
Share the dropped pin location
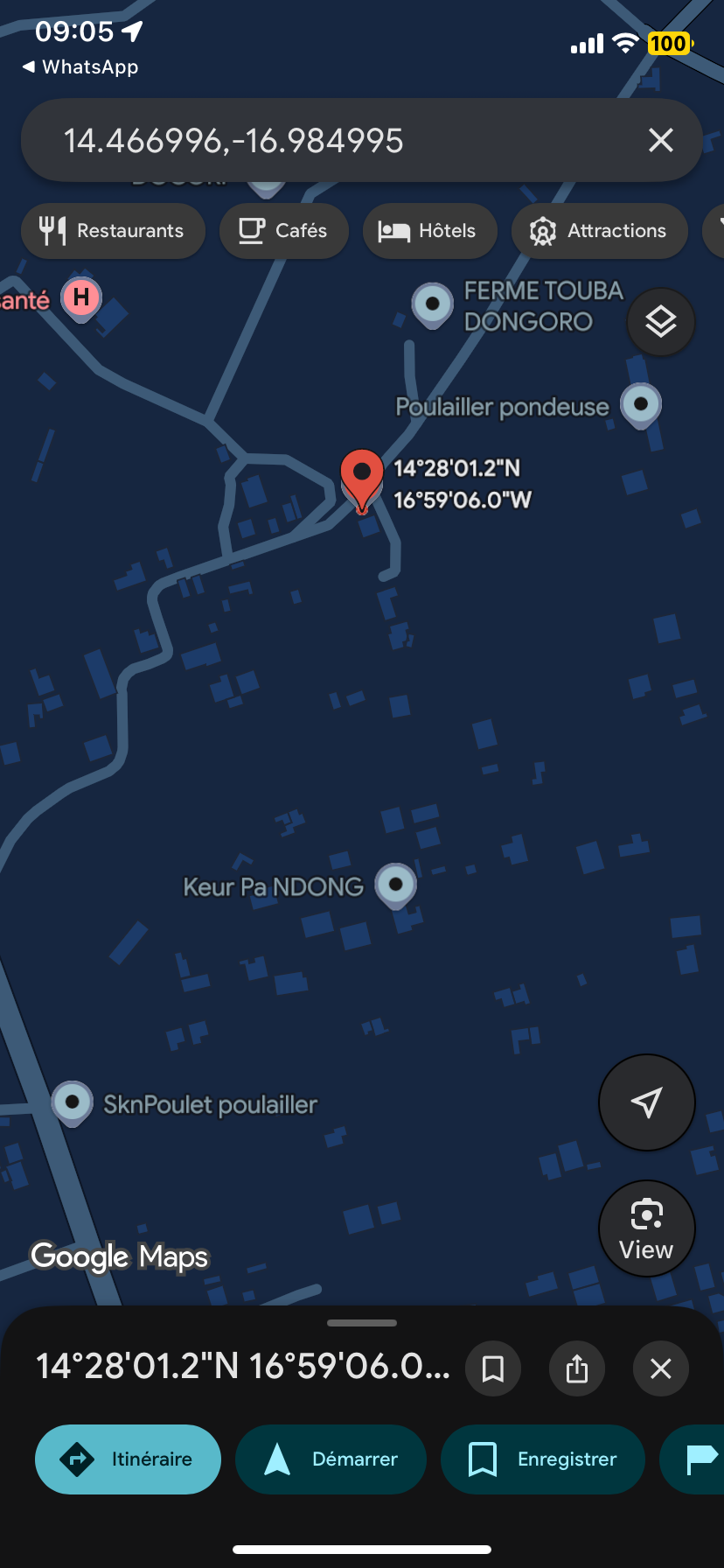(x=577, y=1368)
